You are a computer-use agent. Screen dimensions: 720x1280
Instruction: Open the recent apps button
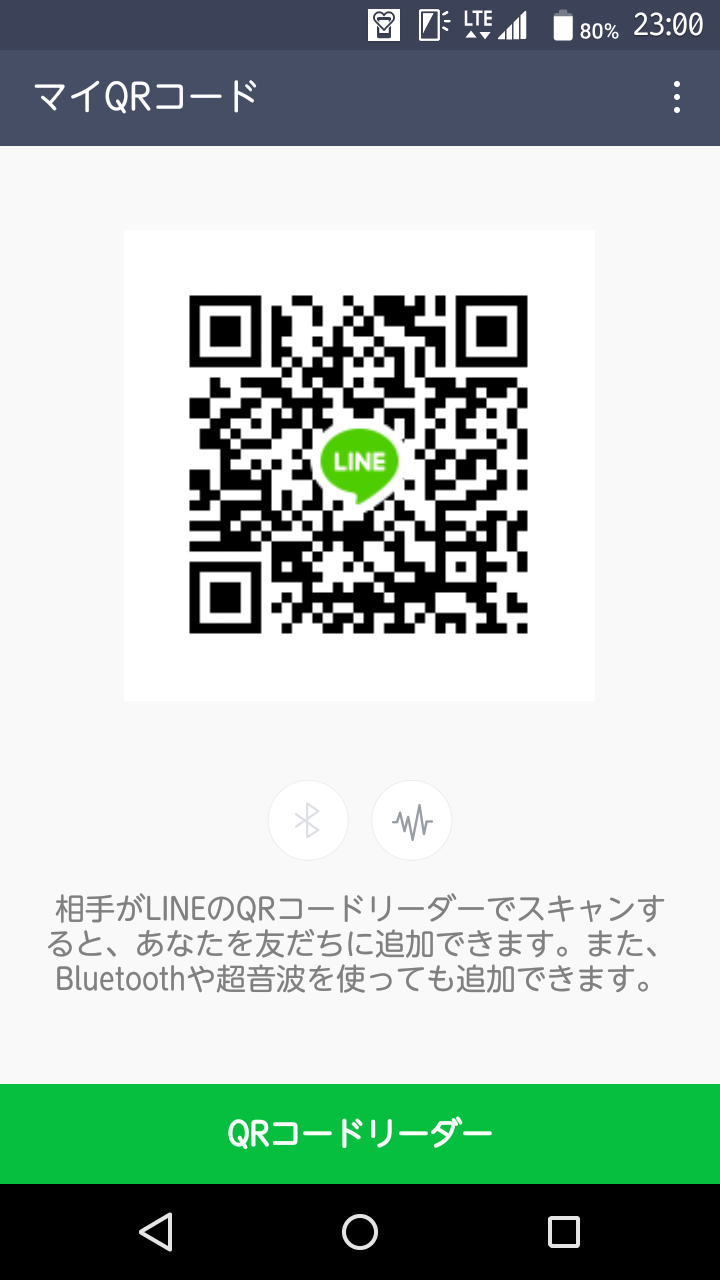pyautogui.click(x=564, y=1232)
